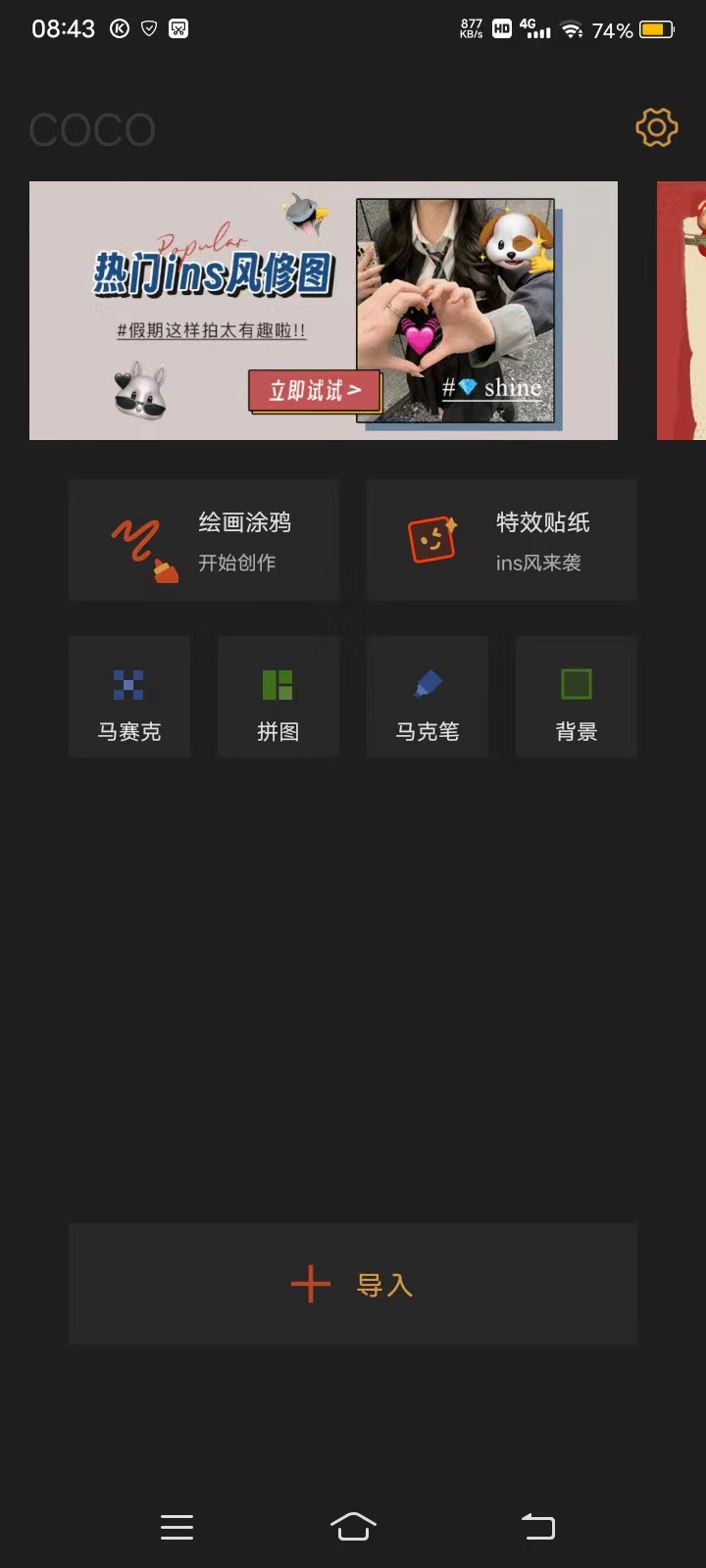This screenshot has width=706, height=1568.
Task: Select the 马赛克 mosaic tool icon
Action: pyautogui.click(x=129, y=683)
